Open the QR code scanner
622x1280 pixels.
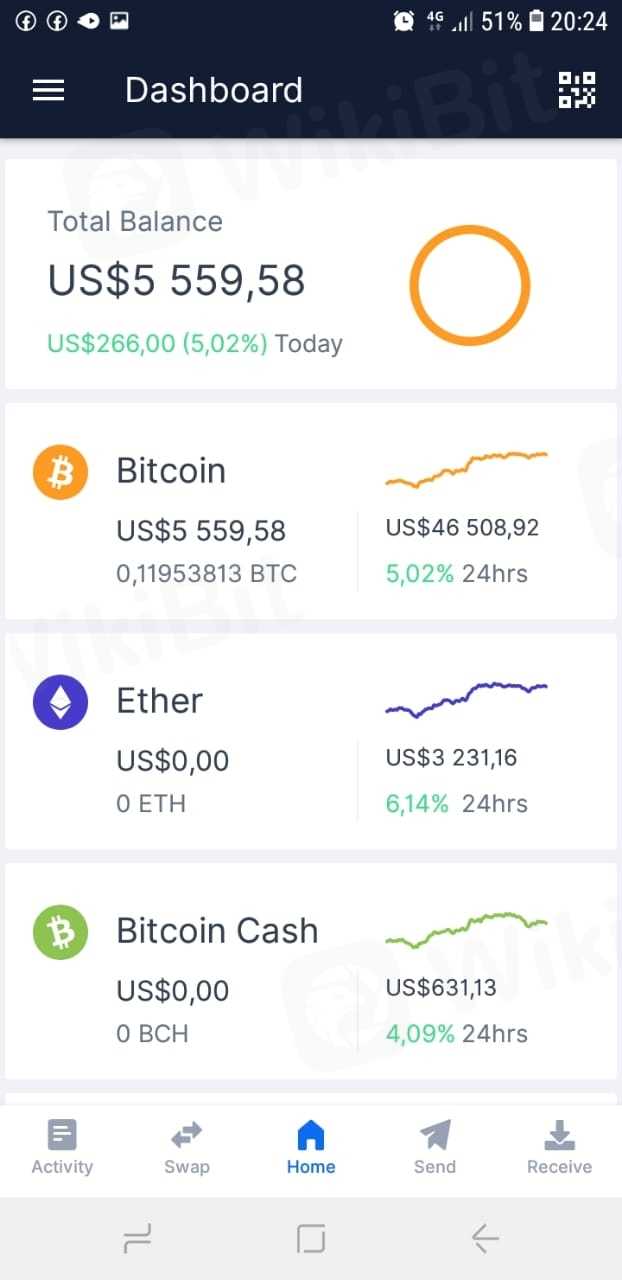(576, 90)
